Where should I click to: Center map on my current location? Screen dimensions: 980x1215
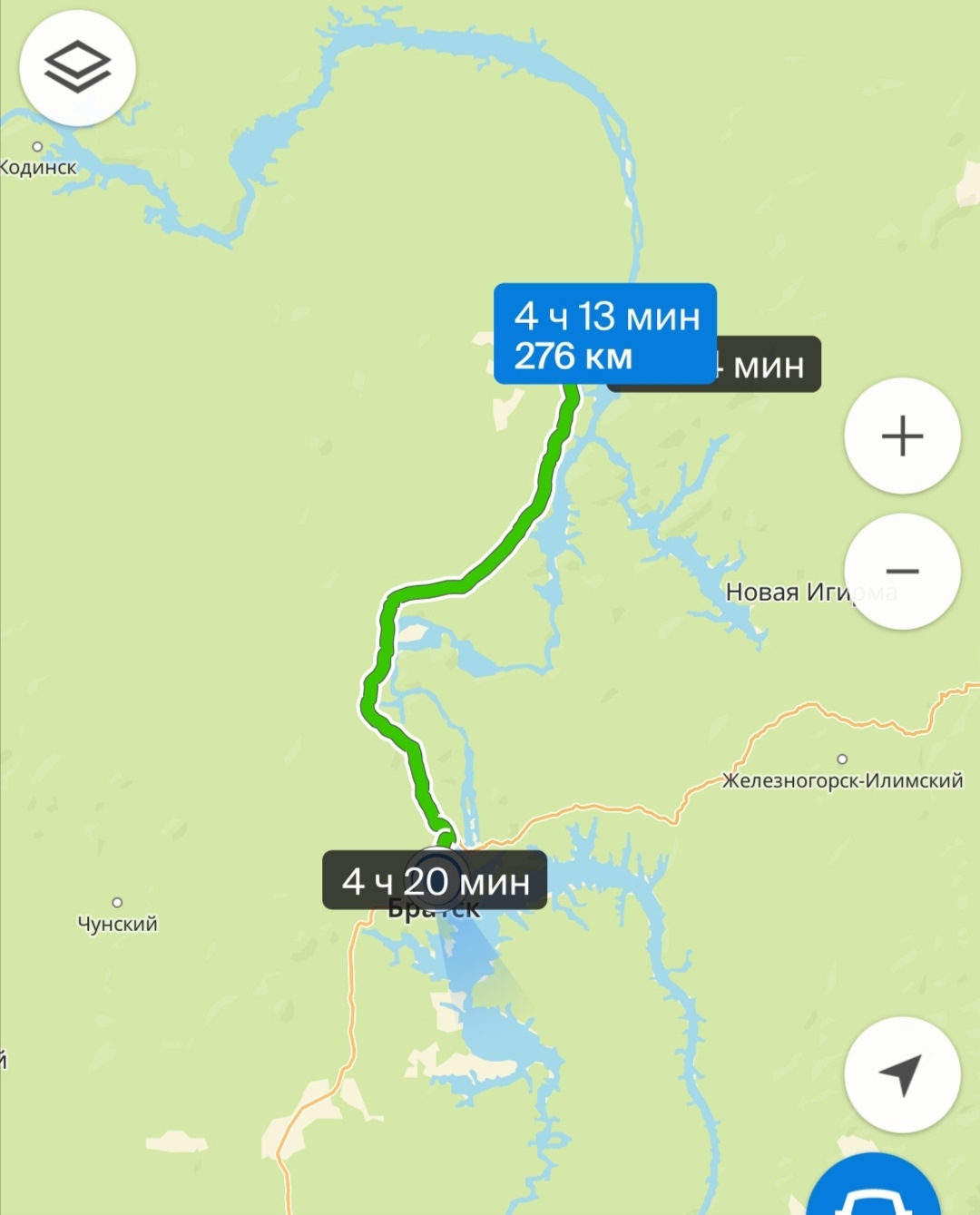(902, 1074)
